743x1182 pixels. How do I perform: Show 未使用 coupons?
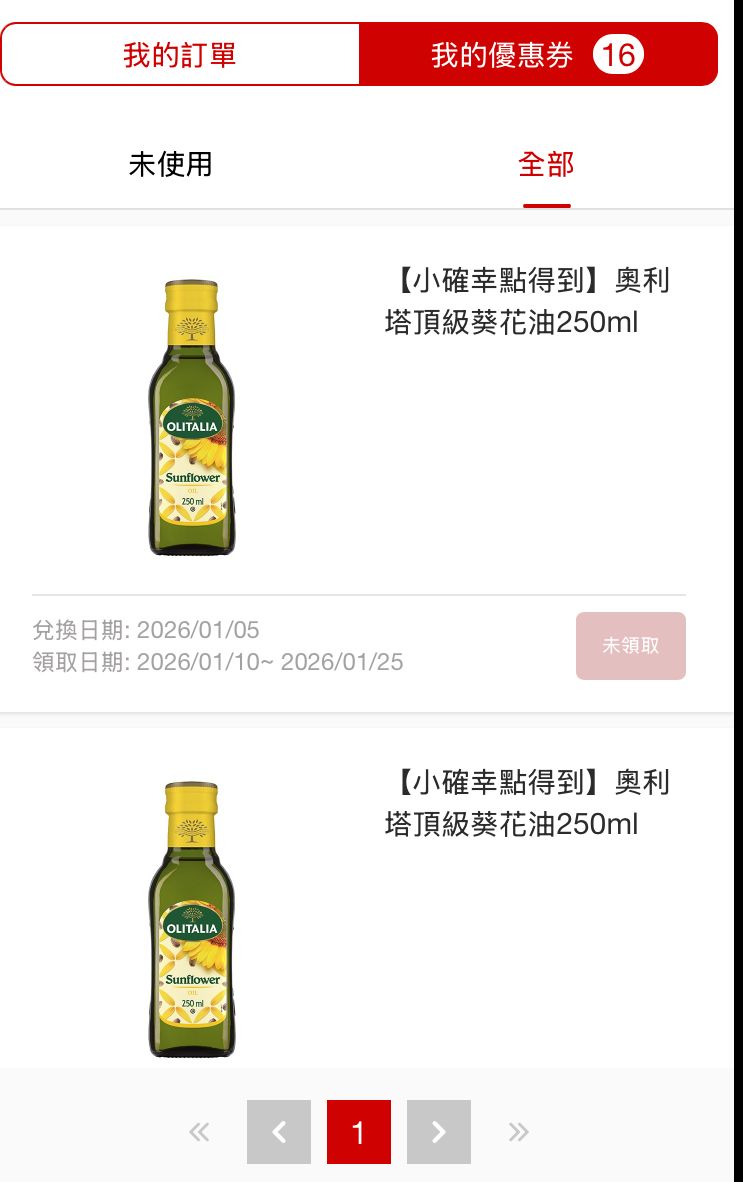(x=171, y=164)
